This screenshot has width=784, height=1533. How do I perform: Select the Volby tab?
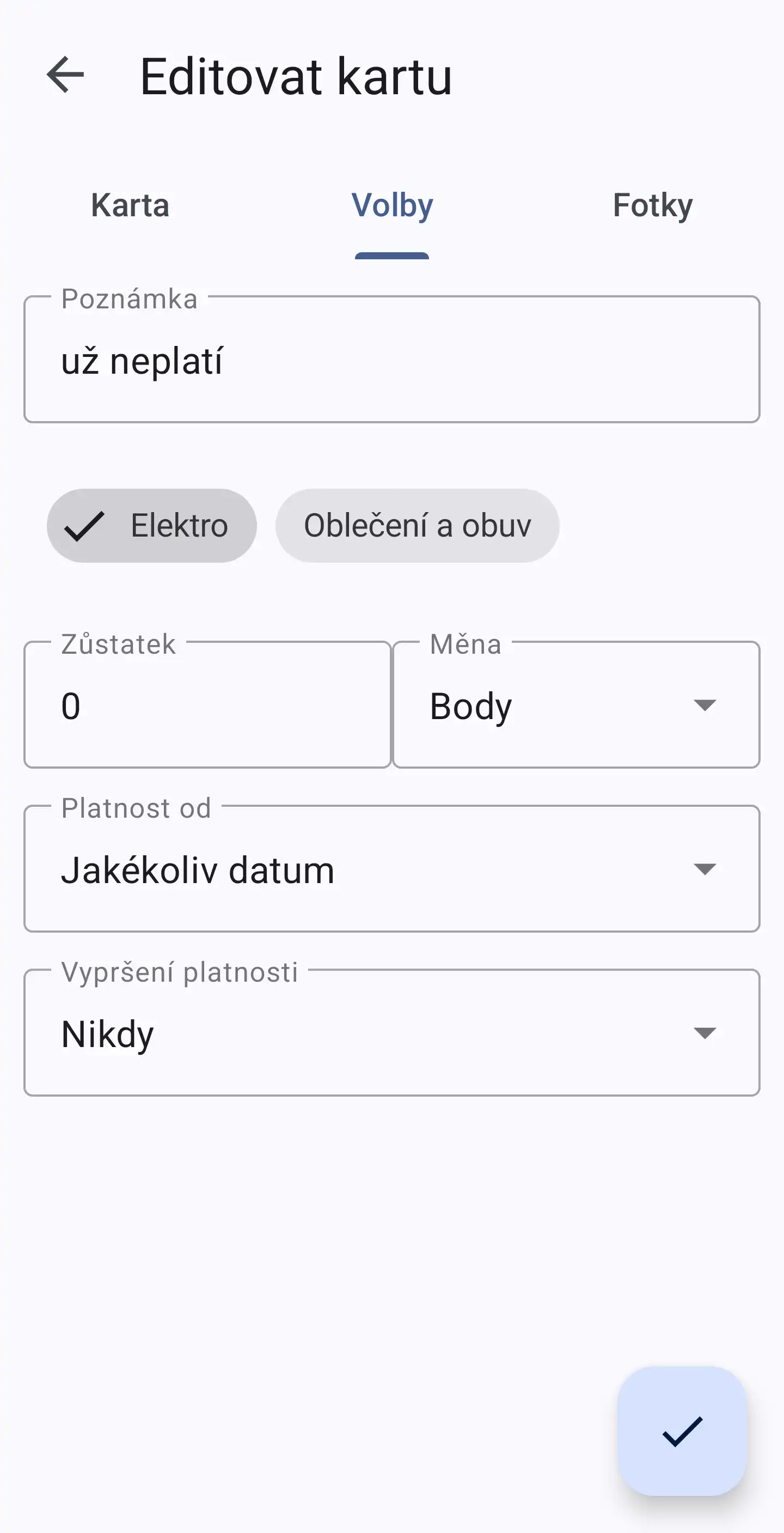[392, 205]
